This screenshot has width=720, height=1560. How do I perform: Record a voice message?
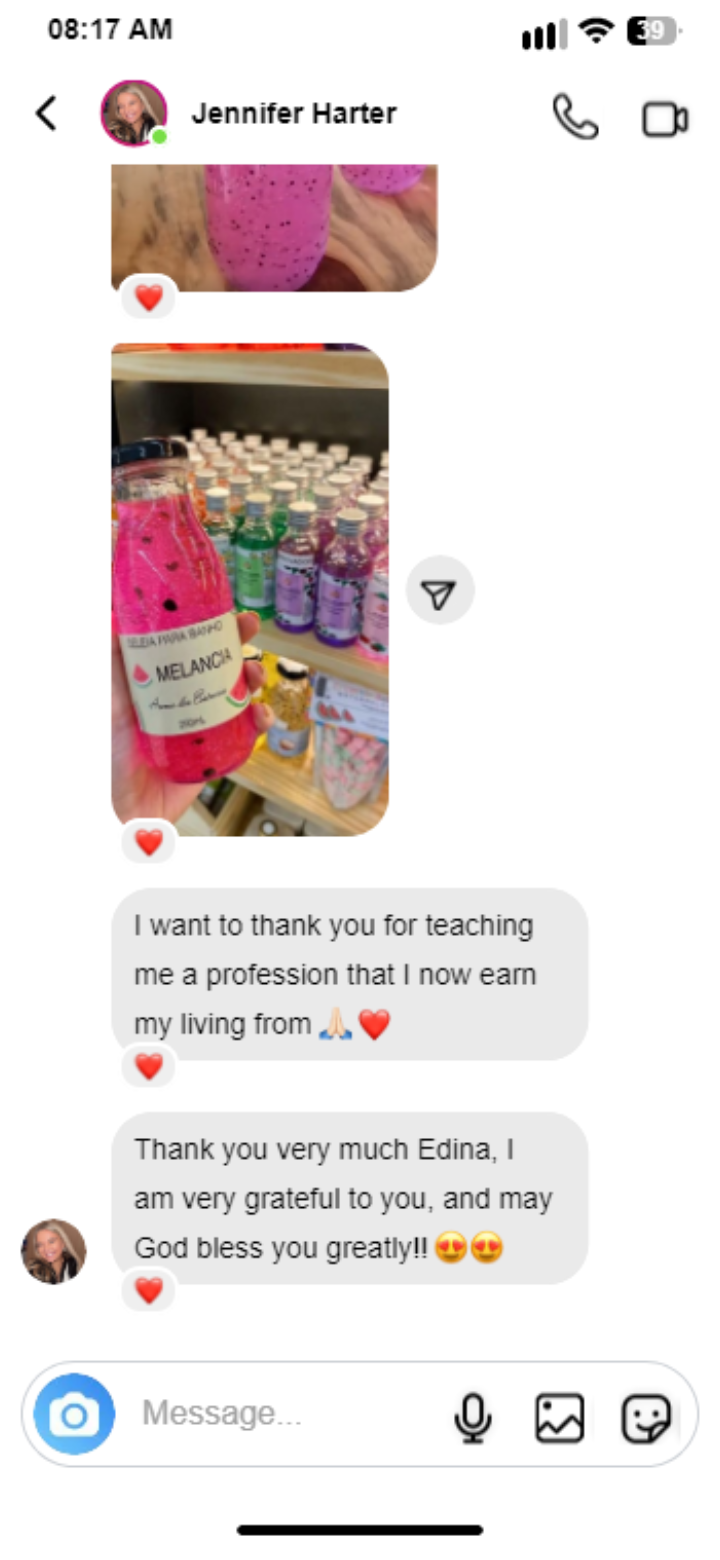(x=472, y=1417)
